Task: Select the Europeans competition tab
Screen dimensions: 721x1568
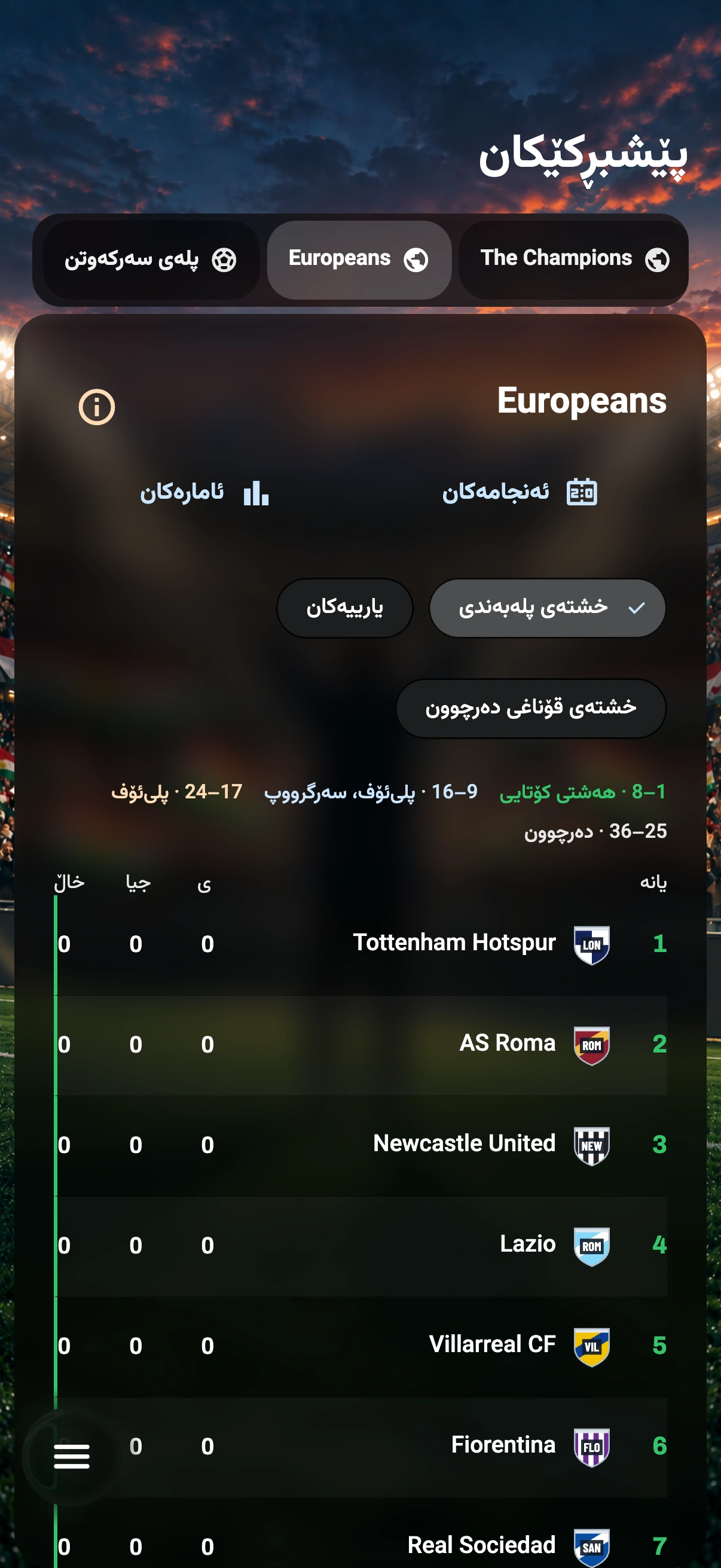Action: pyautogui.click(x=359, y=260)
